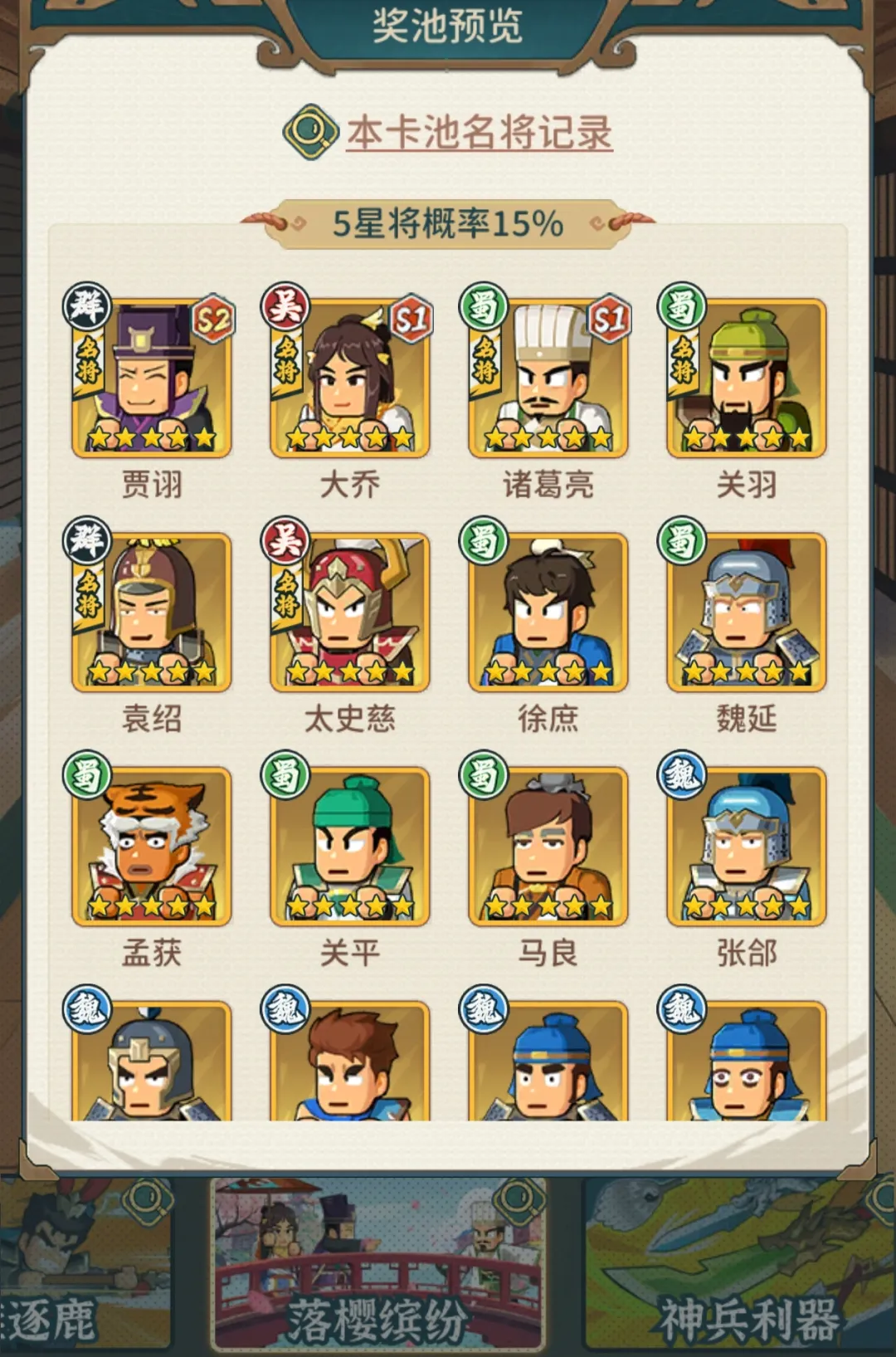The width and height of the screenshot is (896, 1357).
Task: Check the 魏延 hero card
Action: (x=747, y=613)
